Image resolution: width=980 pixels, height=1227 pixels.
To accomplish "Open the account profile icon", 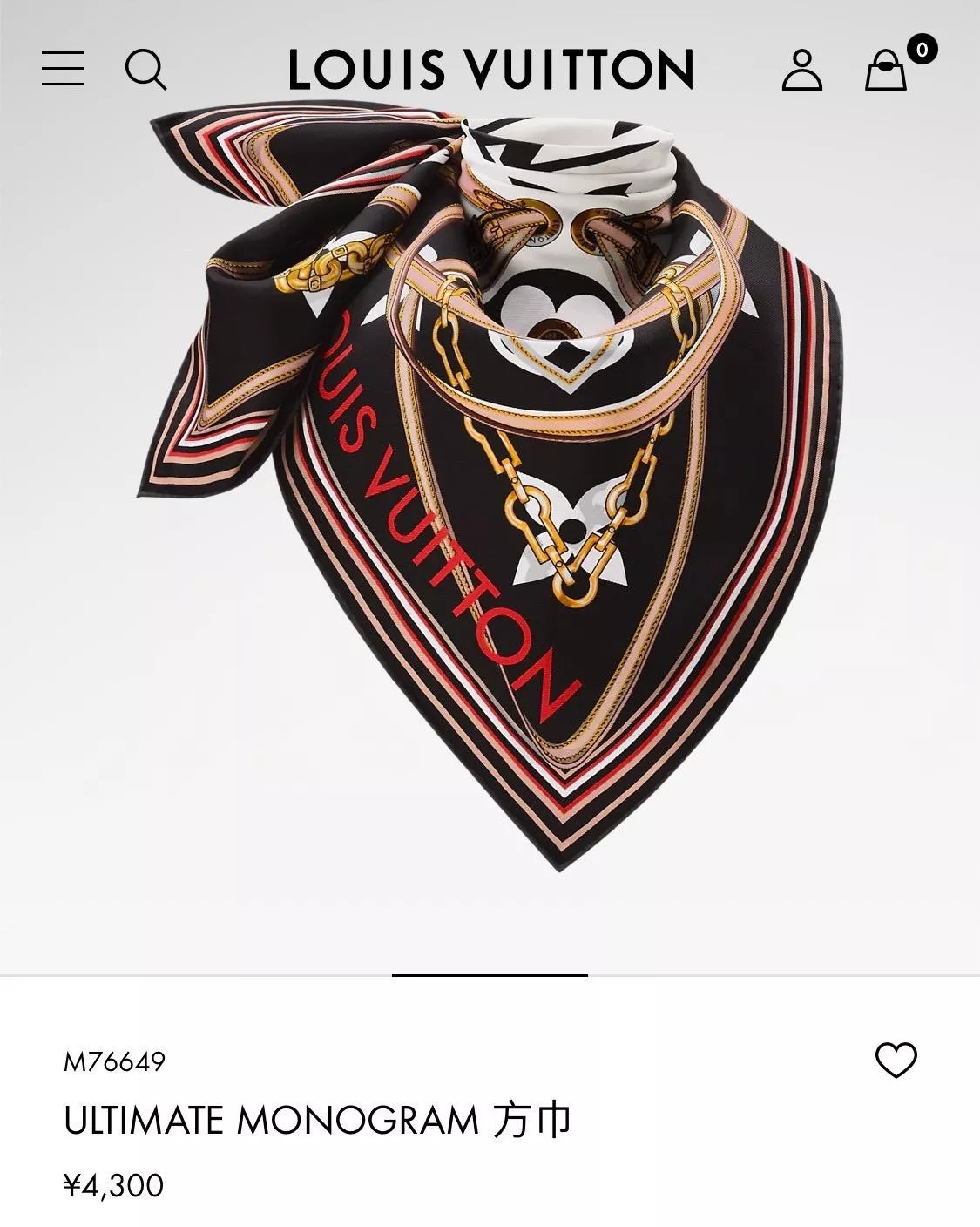I will (801, 70).
